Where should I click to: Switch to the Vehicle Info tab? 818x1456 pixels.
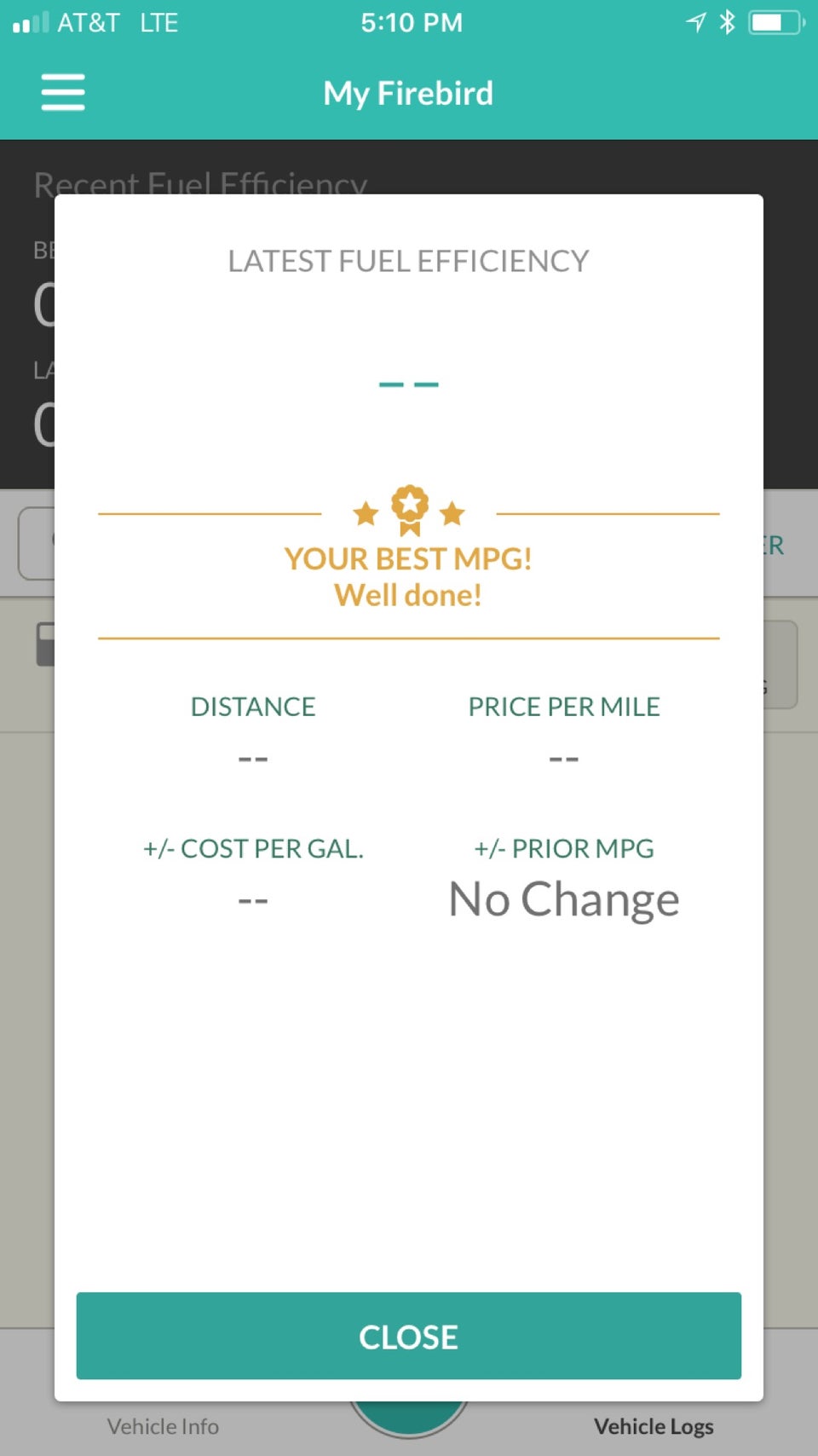click(163, 1426)
